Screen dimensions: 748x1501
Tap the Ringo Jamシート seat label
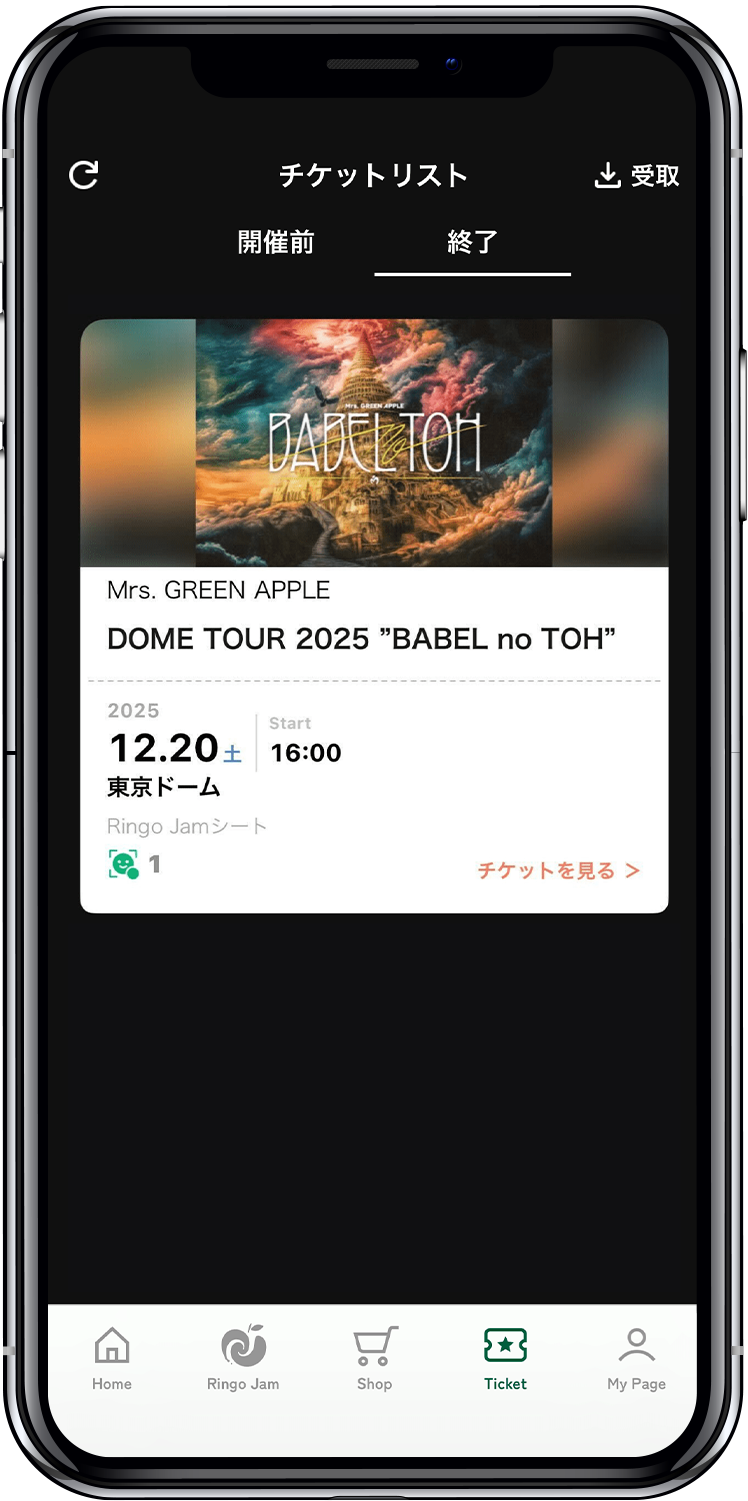click(x=187, y=827)
